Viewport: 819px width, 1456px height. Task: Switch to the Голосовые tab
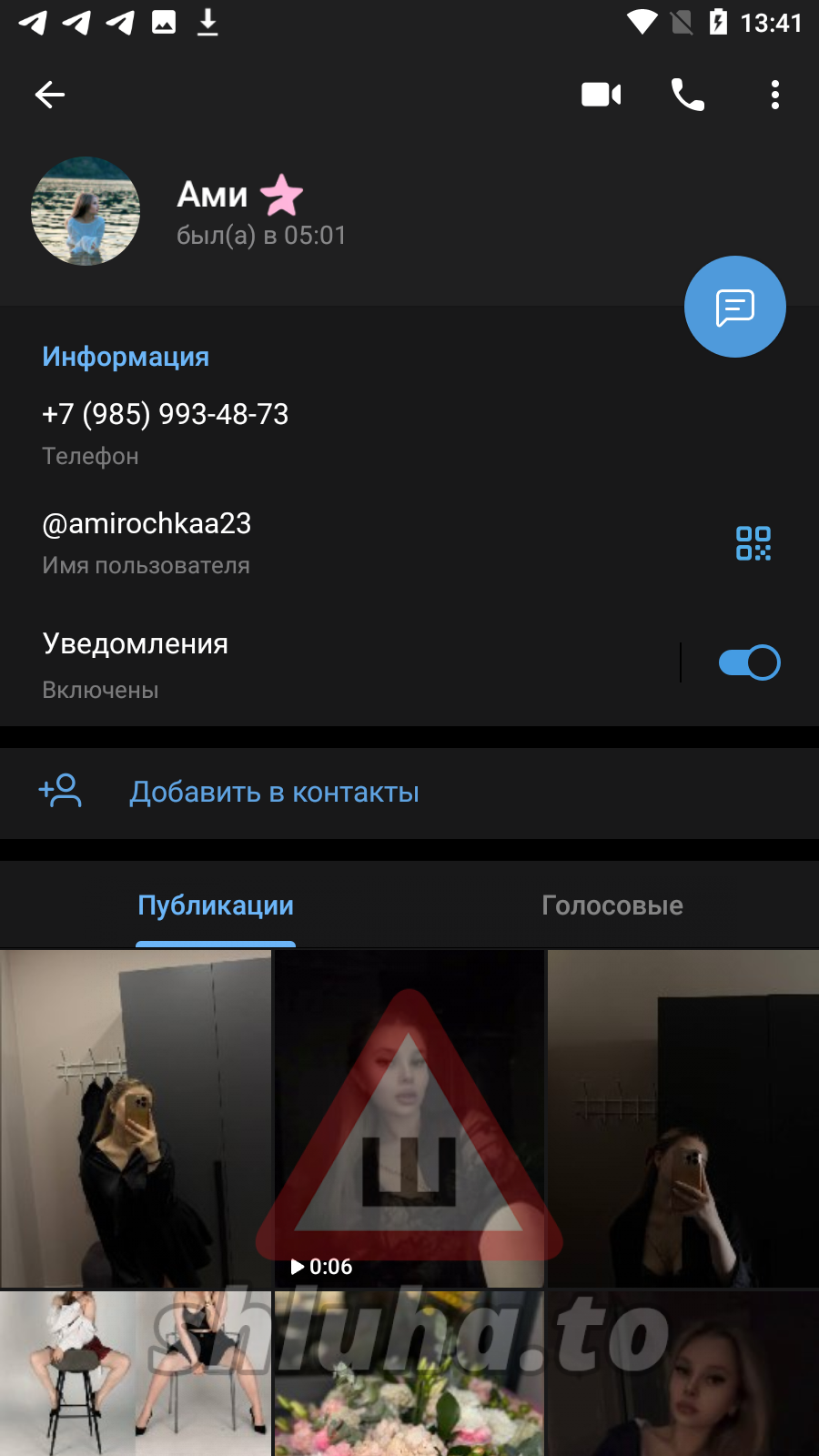pos(612,905)
